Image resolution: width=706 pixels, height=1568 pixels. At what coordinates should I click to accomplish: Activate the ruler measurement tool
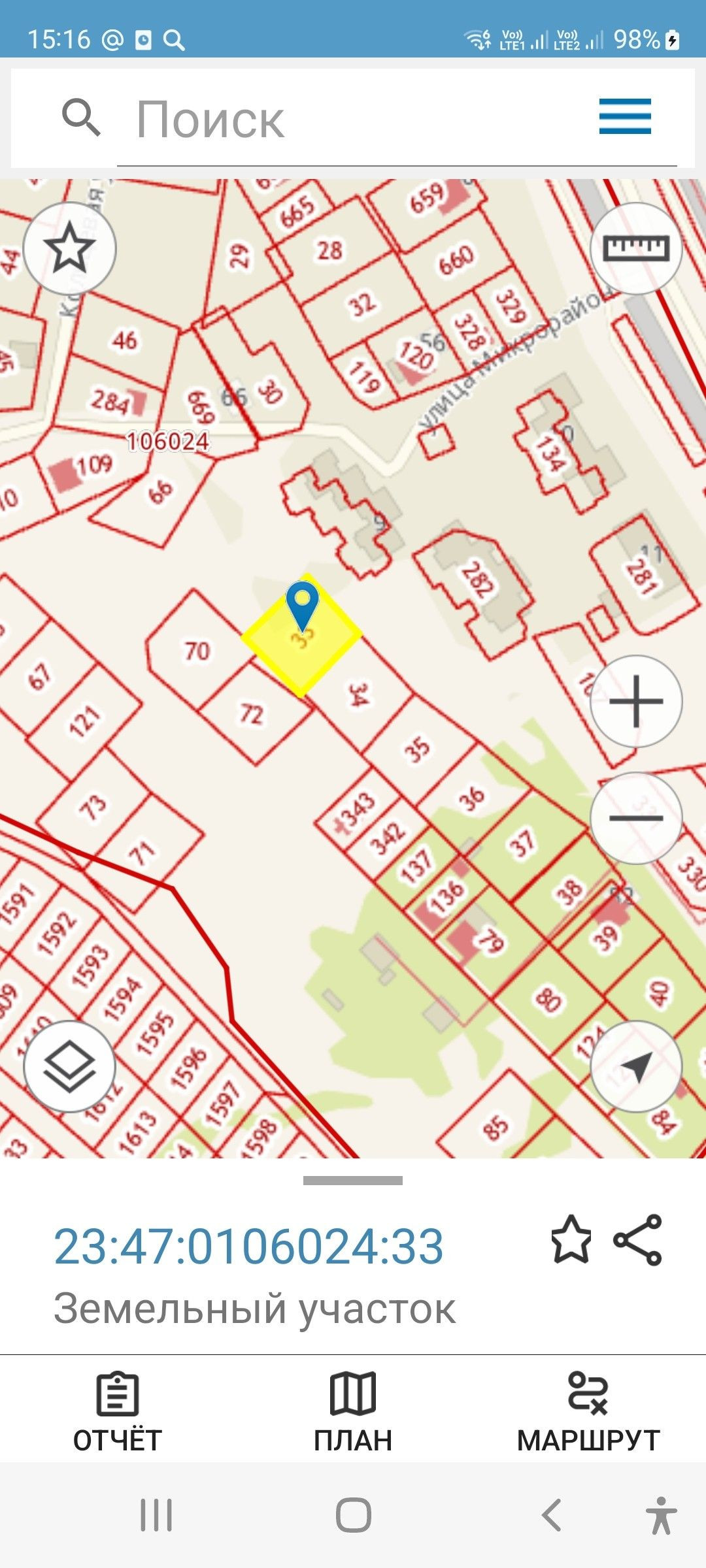pyautogui.click(x=636, y=248)
